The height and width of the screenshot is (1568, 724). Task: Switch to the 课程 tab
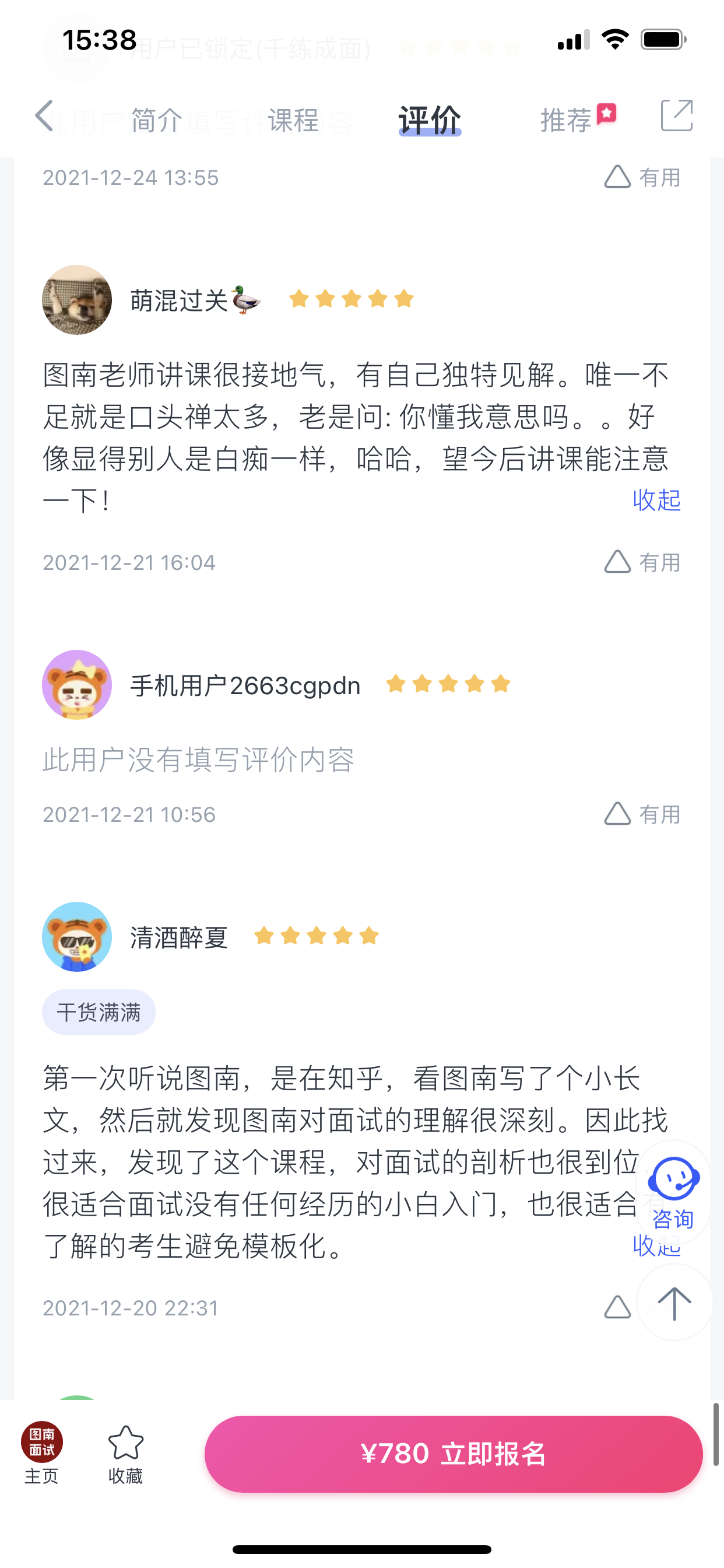pyautogui.click(x=293, y=120)
